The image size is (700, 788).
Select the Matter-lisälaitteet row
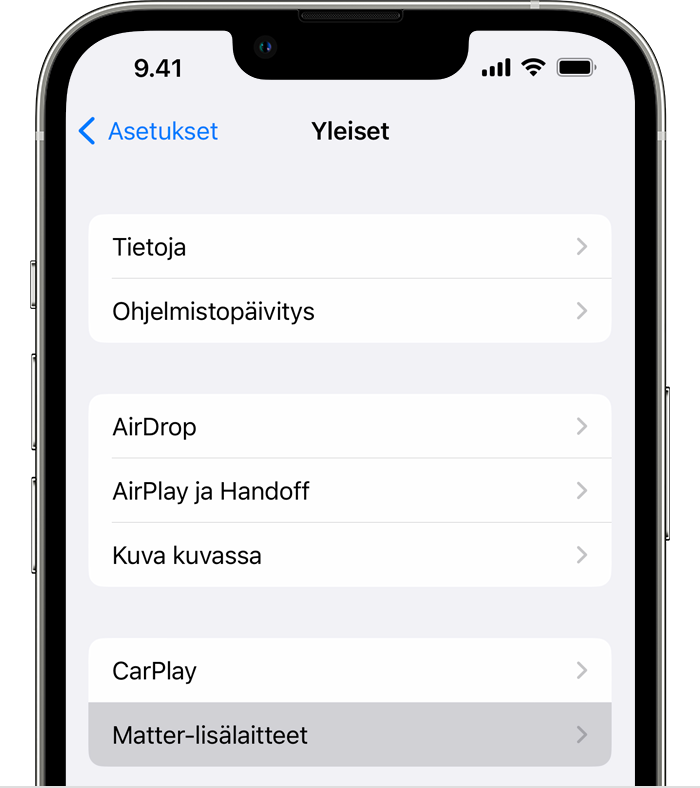click(349, 735)
